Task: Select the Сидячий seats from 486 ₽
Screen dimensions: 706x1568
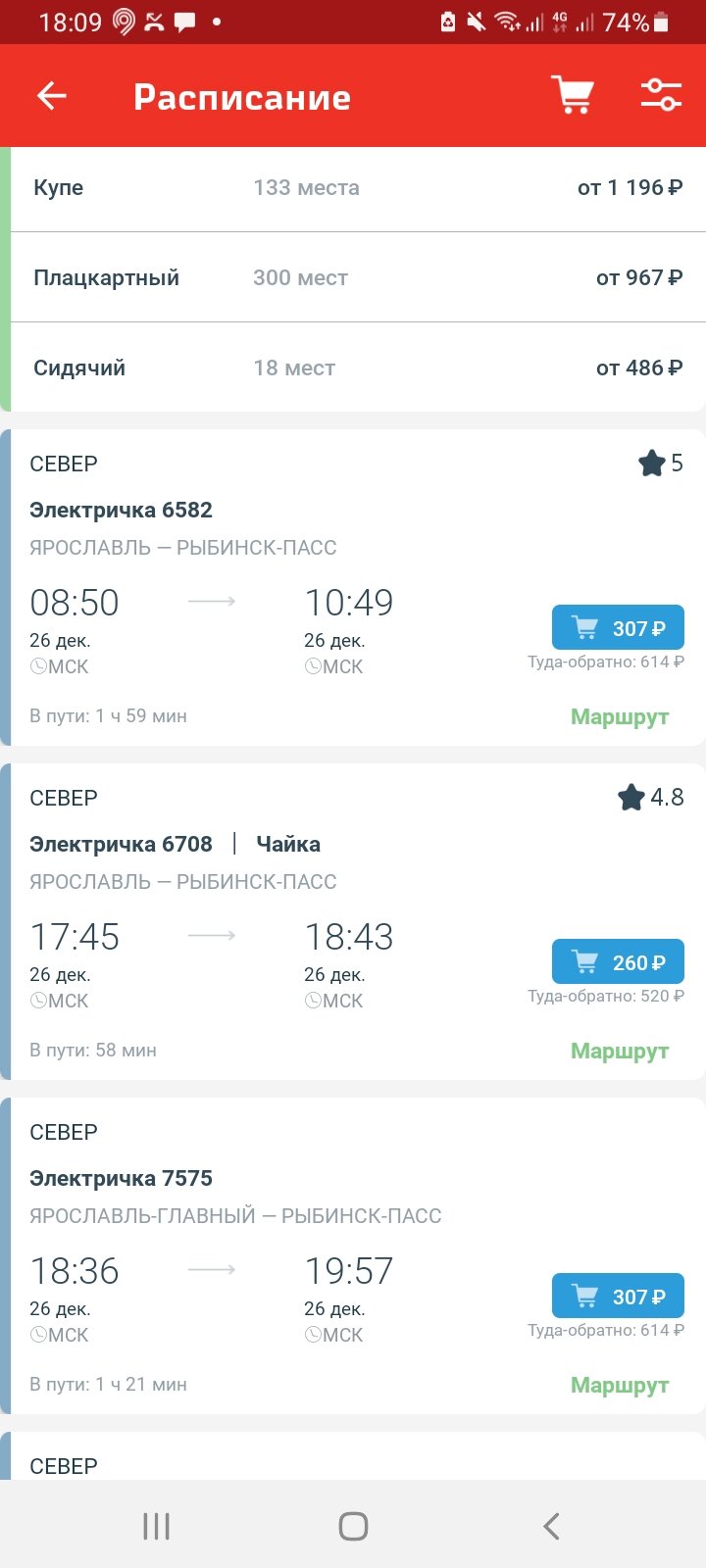Action: pos(358,367)
